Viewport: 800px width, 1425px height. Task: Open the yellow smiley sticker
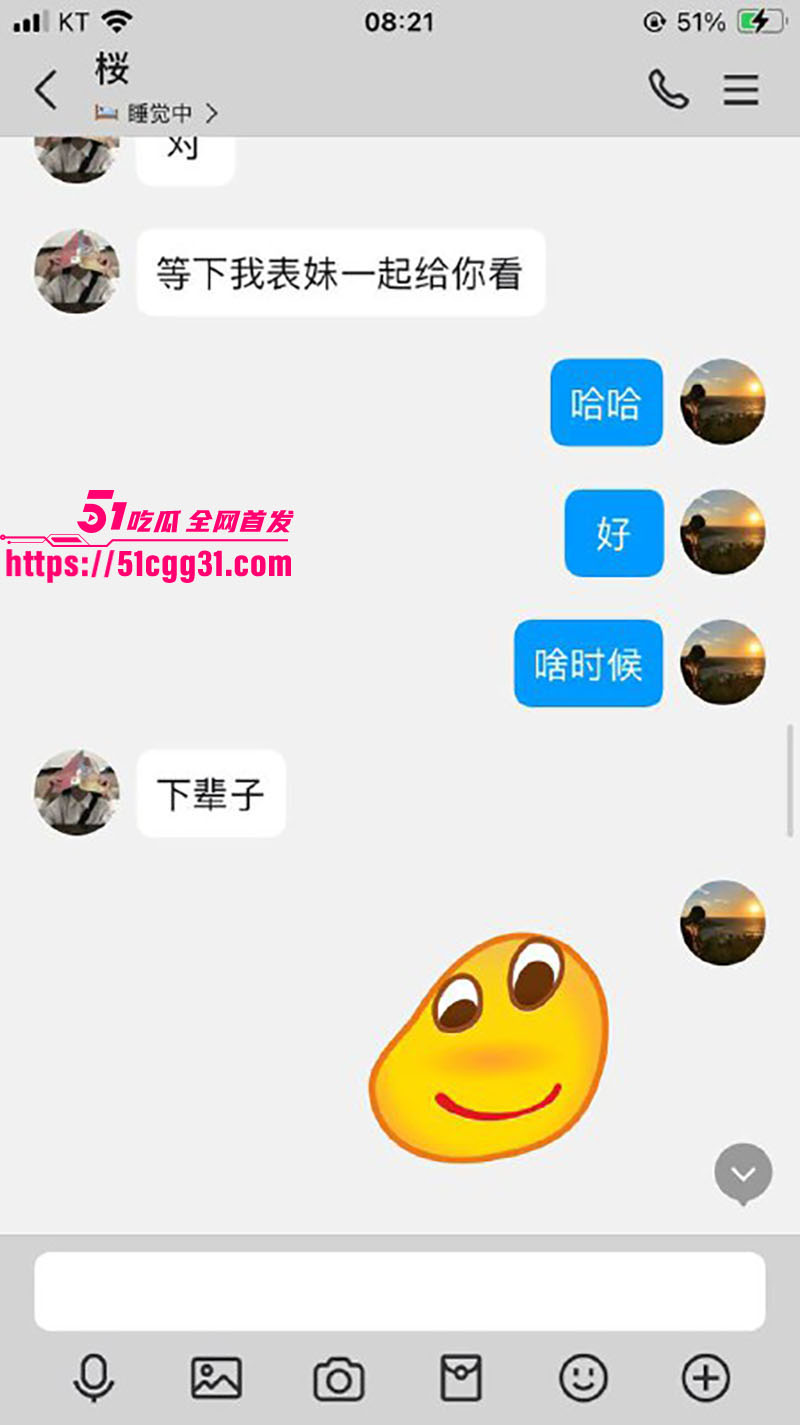(490, 1048)
